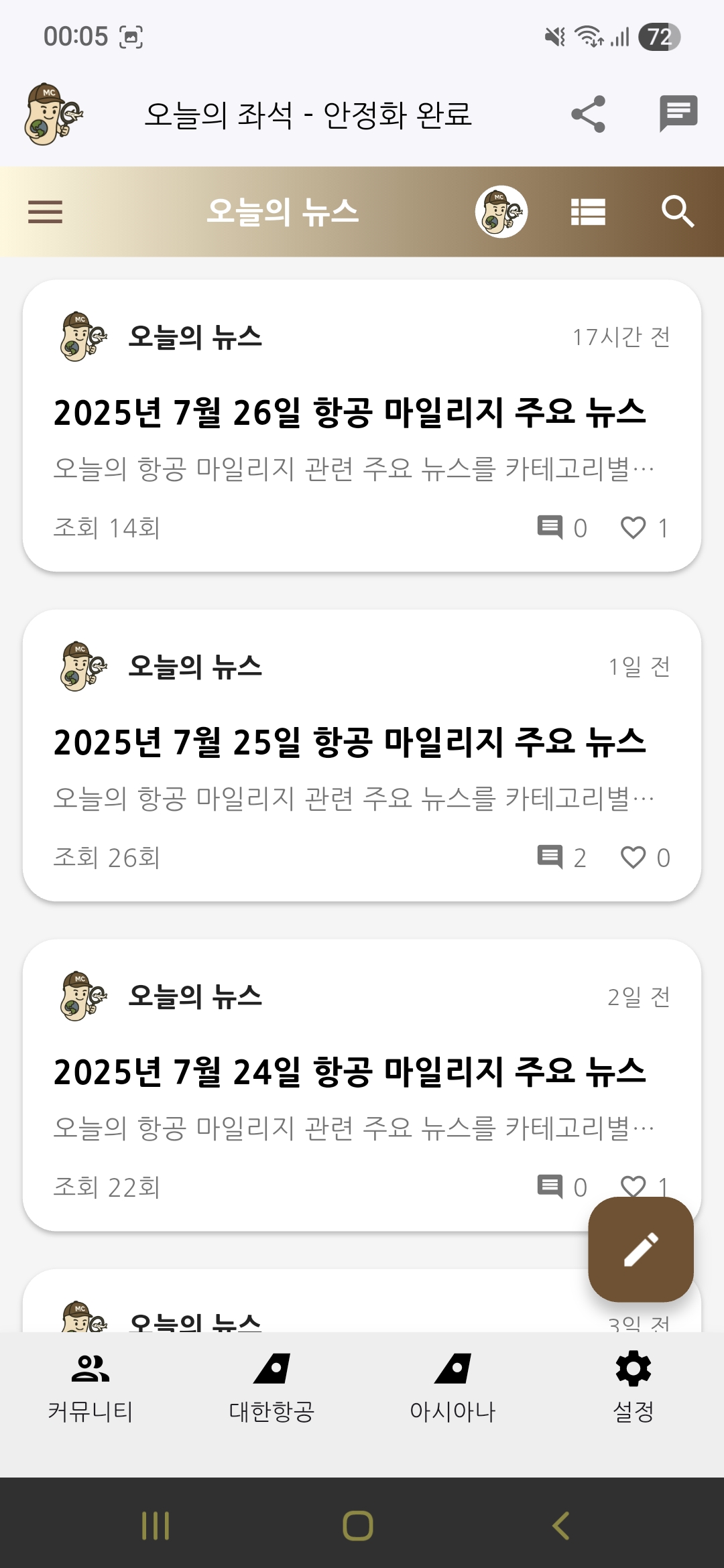Click the share icon in the top bar
Screen dimensions: 724x1568
pyautogui.click(x=588, y=114)
